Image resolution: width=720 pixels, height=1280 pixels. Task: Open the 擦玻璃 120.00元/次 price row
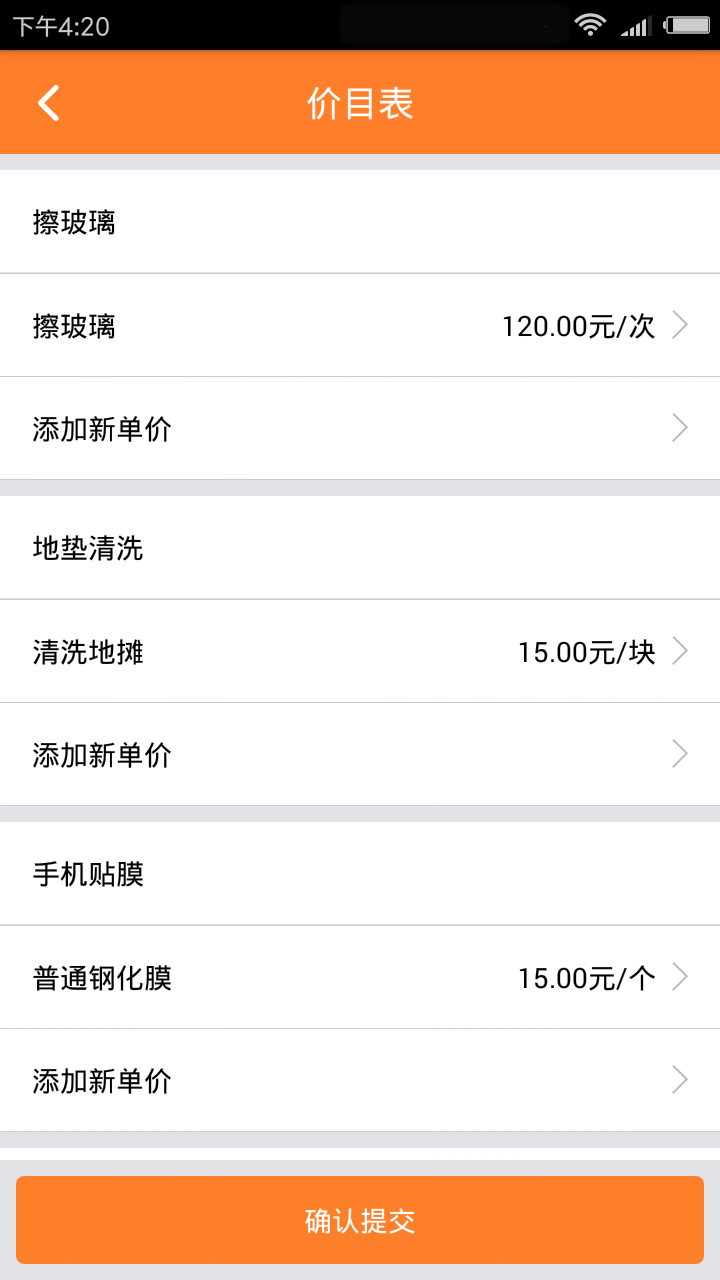point(360,326)
